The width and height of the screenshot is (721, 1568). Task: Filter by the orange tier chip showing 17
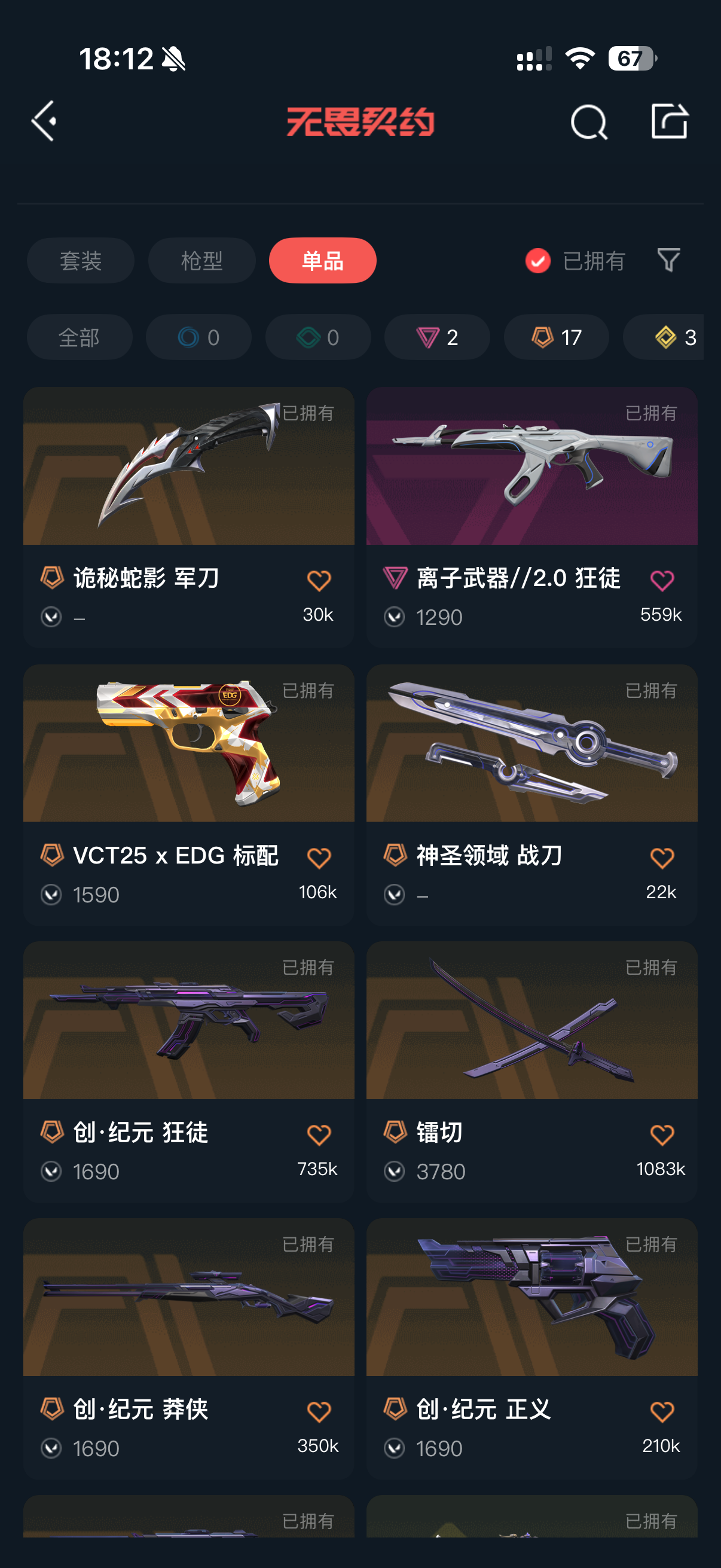tap(556, 337)
